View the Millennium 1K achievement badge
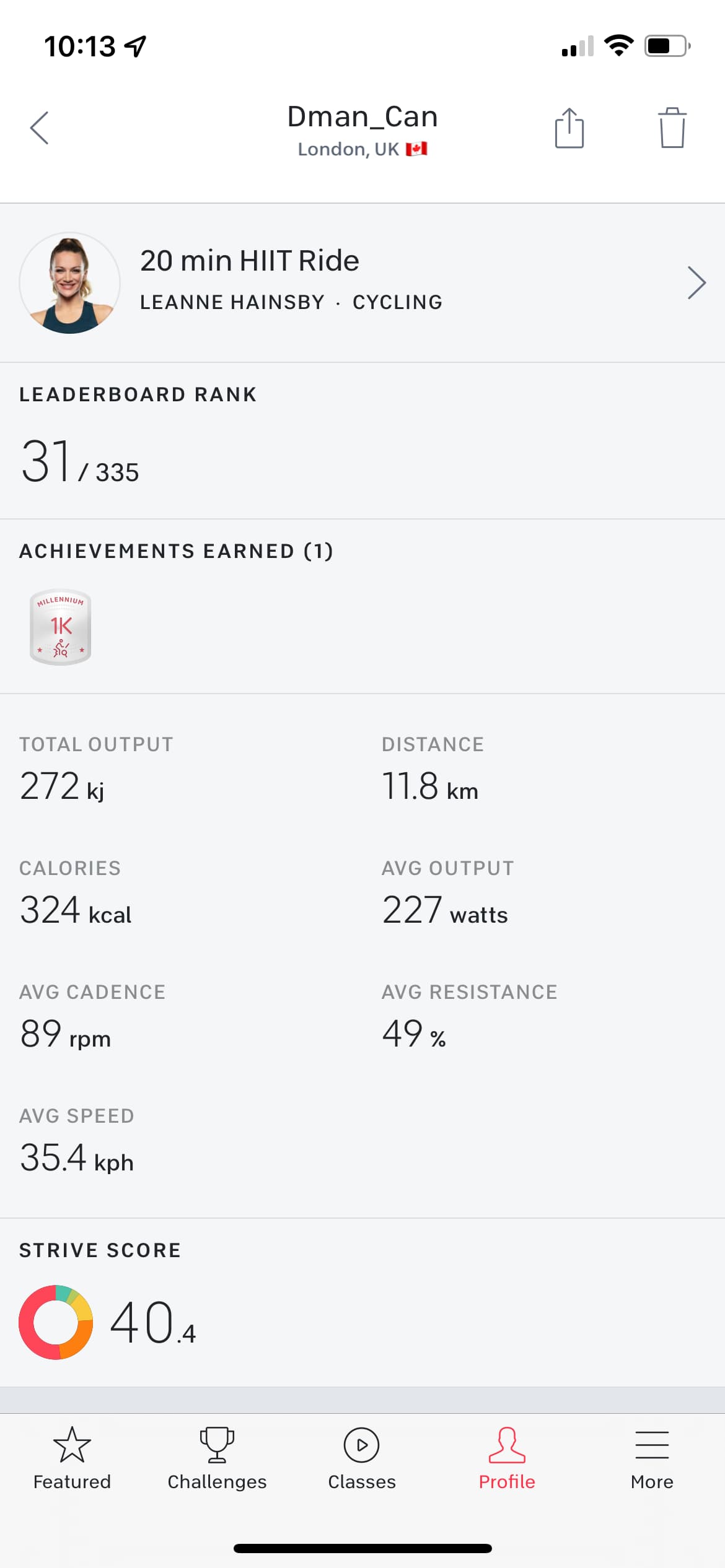 pyautogui.click(x=61, y=627)
